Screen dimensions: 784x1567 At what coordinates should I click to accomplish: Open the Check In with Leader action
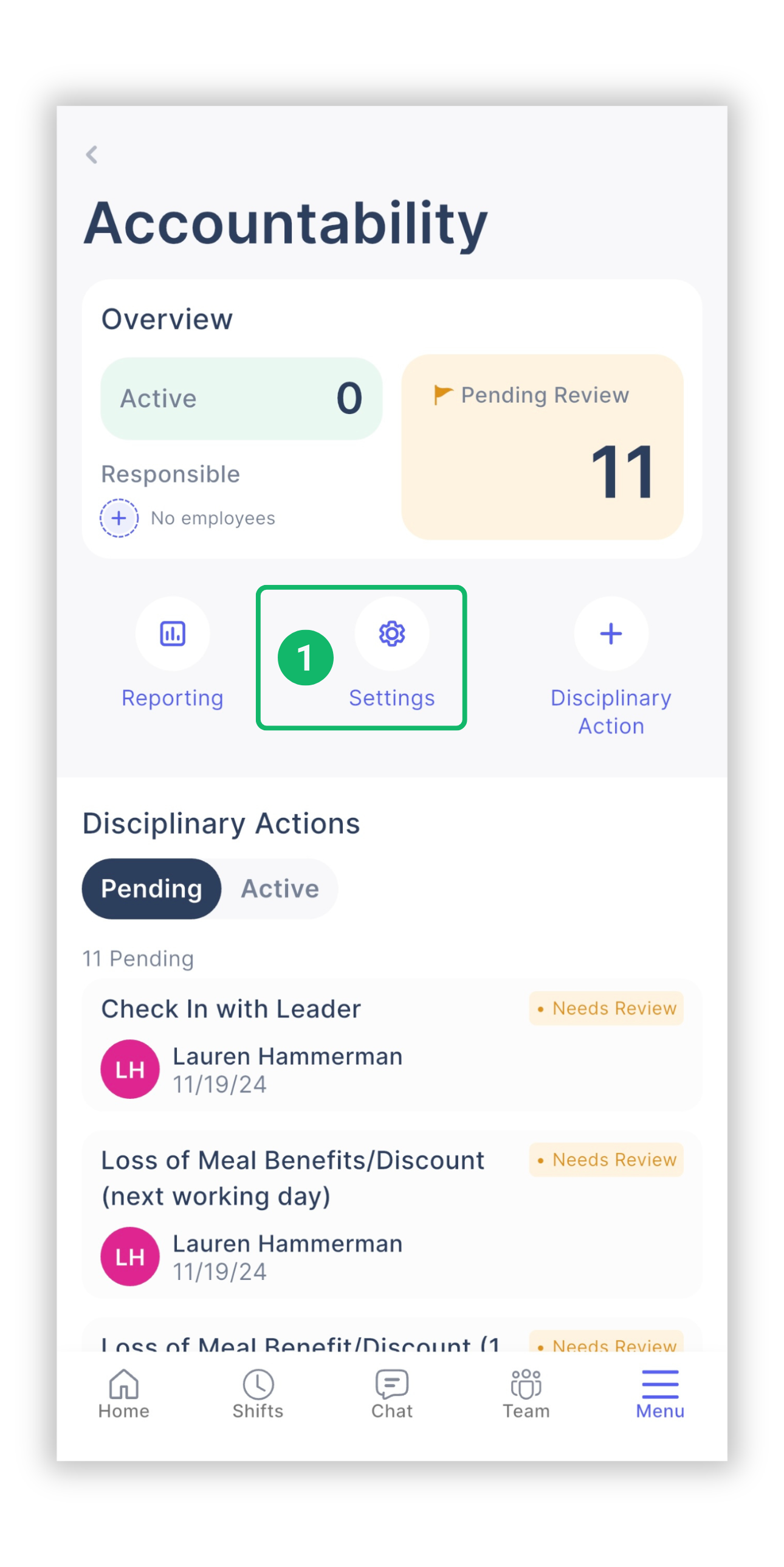pos(231,1008)
